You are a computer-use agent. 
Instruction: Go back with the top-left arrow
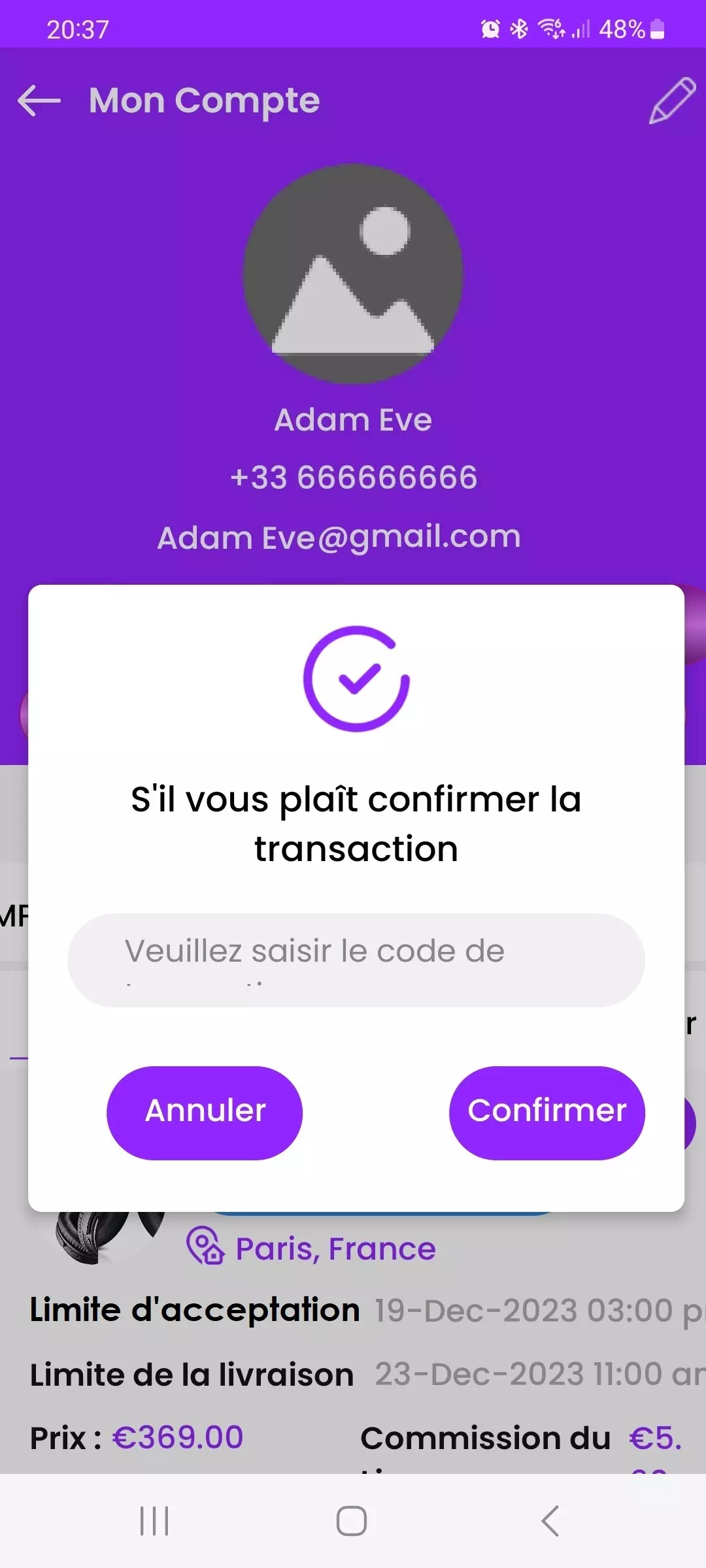click(39, 101)
